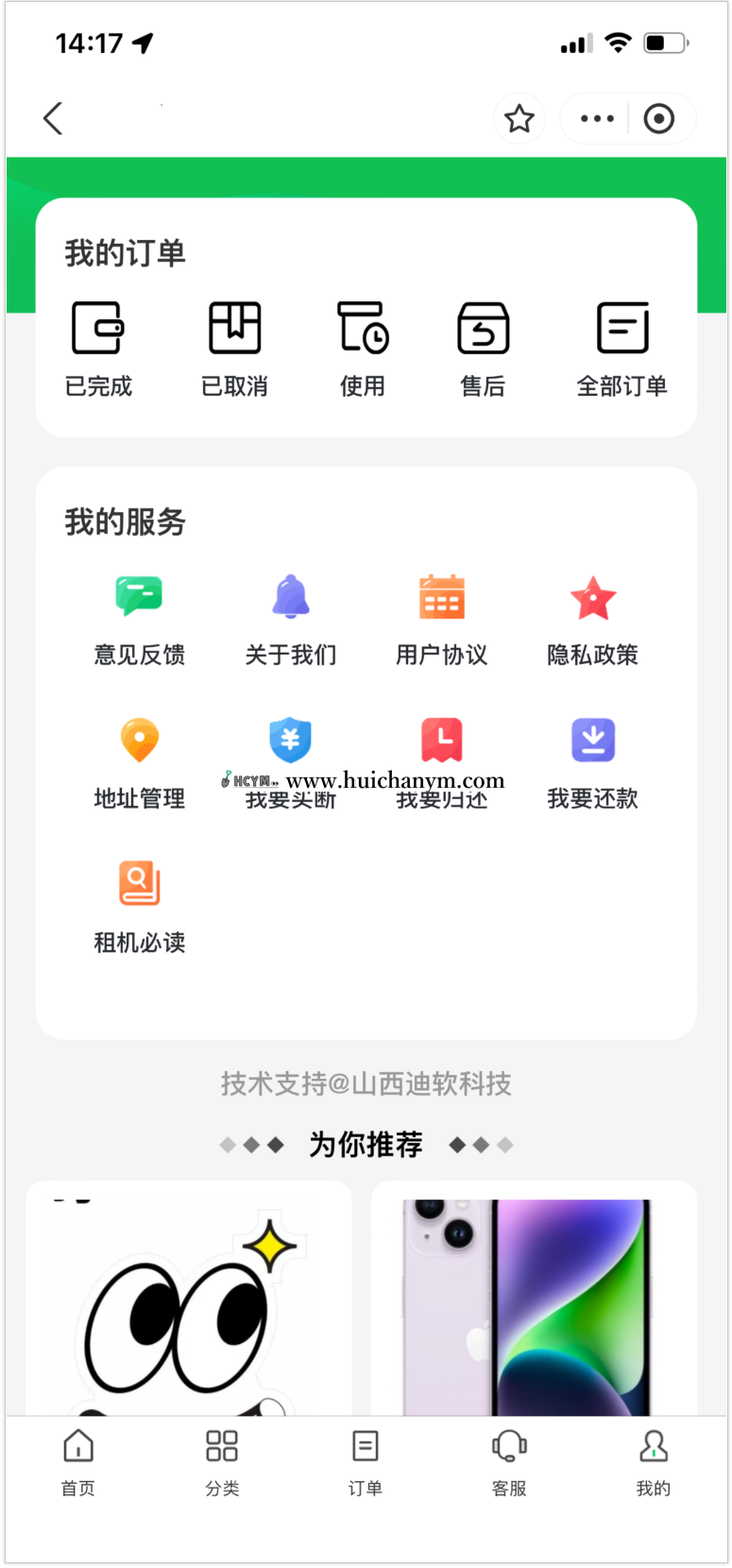The width and height of the screenshot is (732, 1568).
Task: 切换到"分类"标签页
Action: click(222, 1459)
